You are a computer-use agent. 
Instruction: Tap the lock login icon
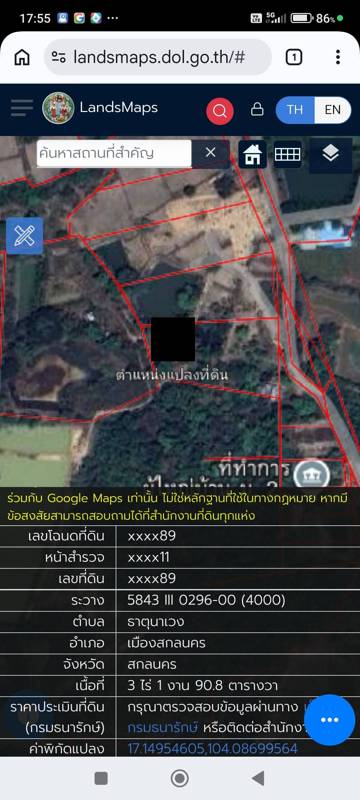(258, 109)
